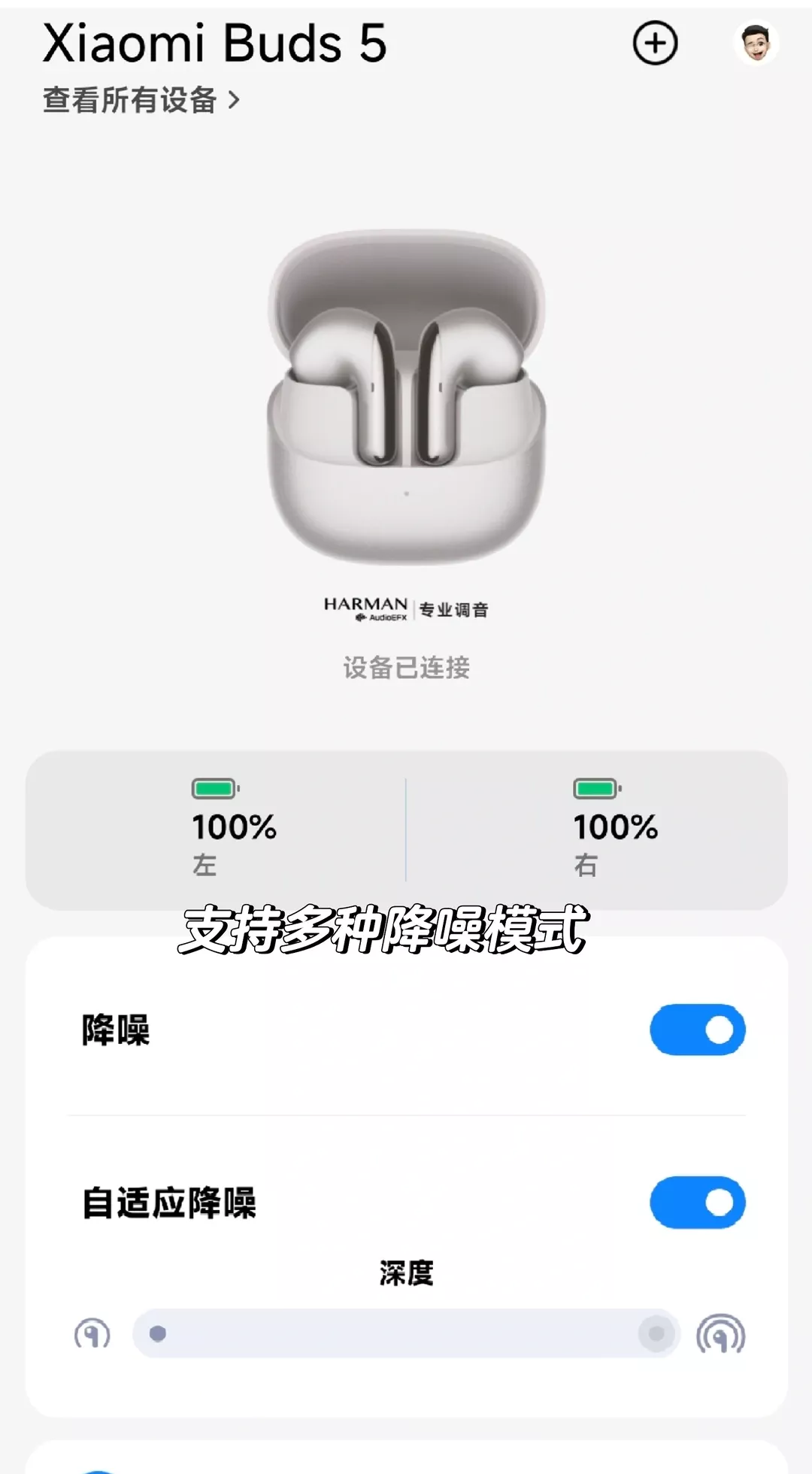
Task: Tap the add device plus icon
Action: (655, 43)
